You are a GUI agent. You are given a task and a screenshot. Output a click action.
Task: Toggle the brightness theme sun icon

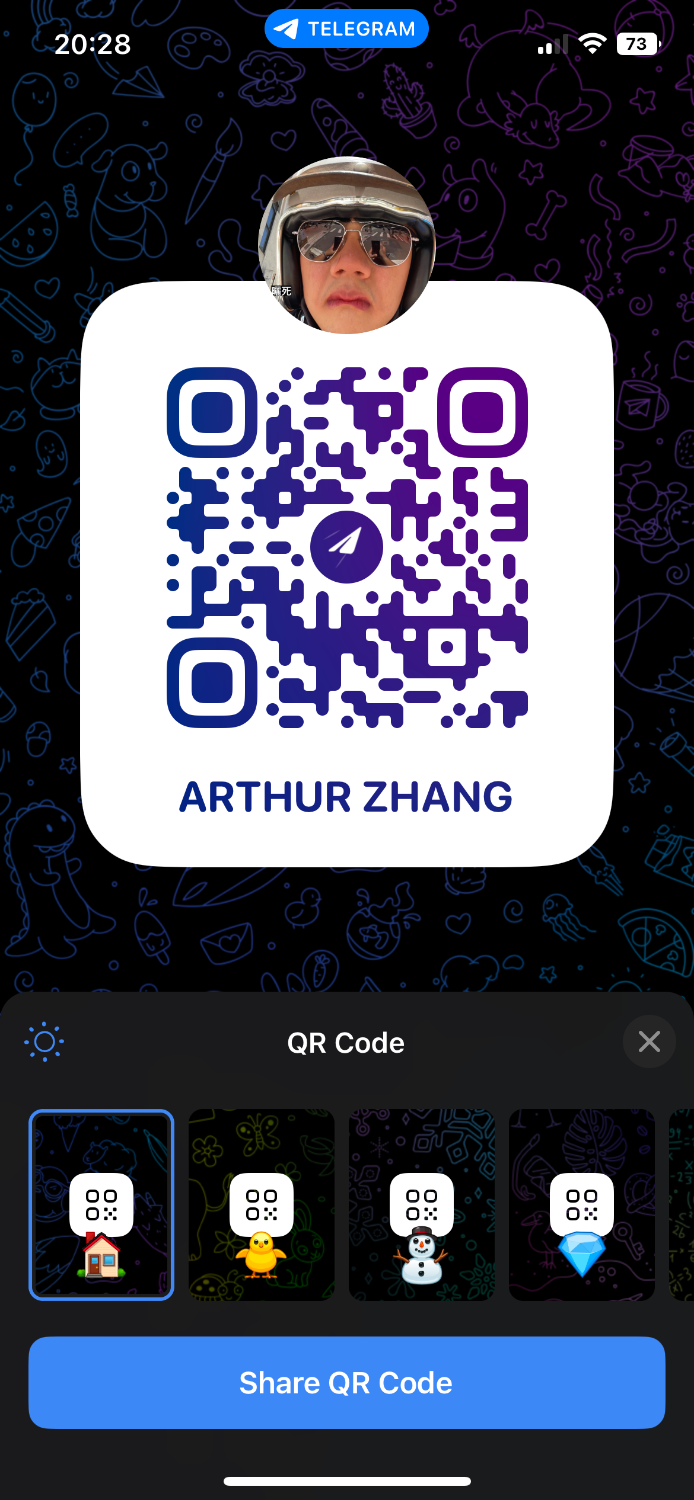click(44, 1042)
